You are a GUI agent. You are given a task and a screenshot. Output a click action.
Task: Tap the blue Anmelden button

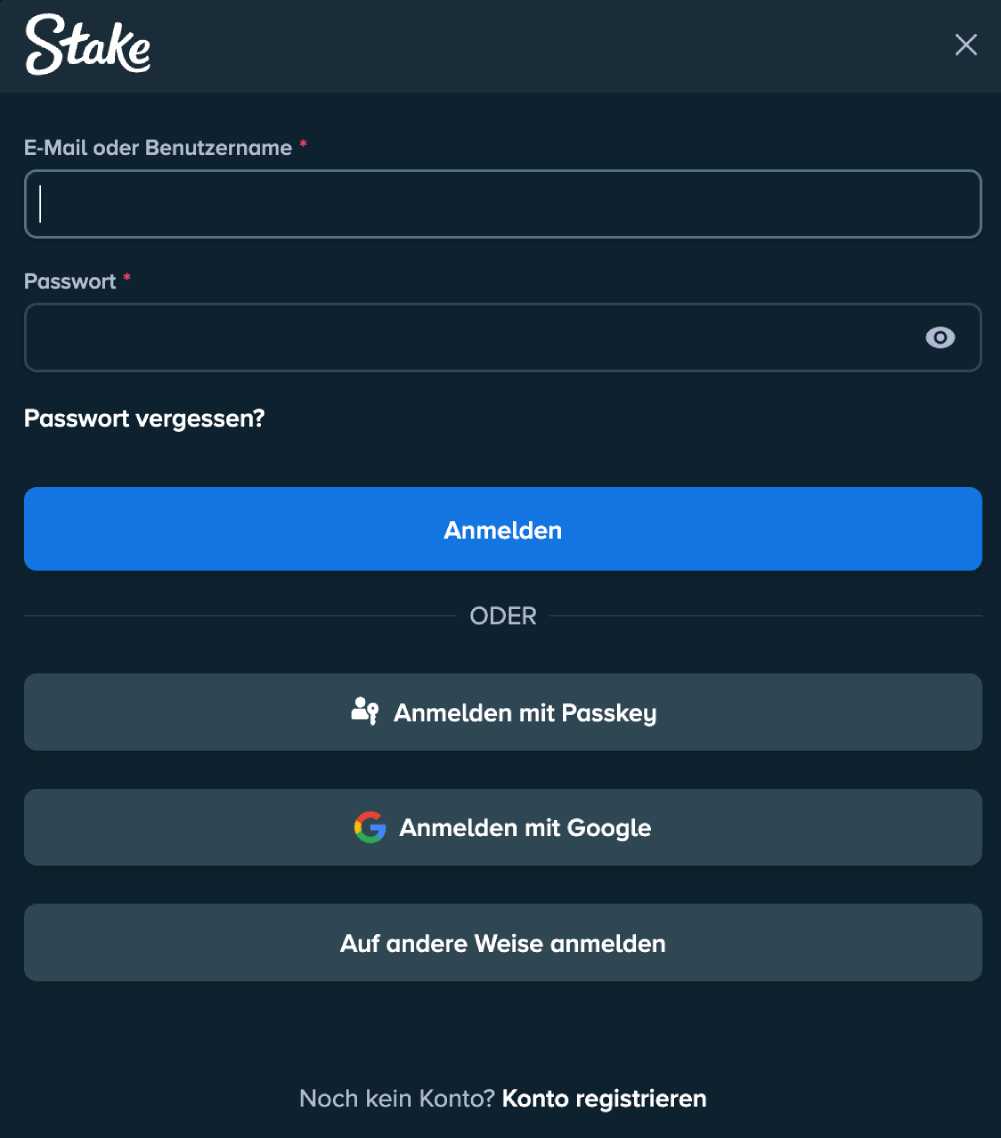tap(502, 529)
